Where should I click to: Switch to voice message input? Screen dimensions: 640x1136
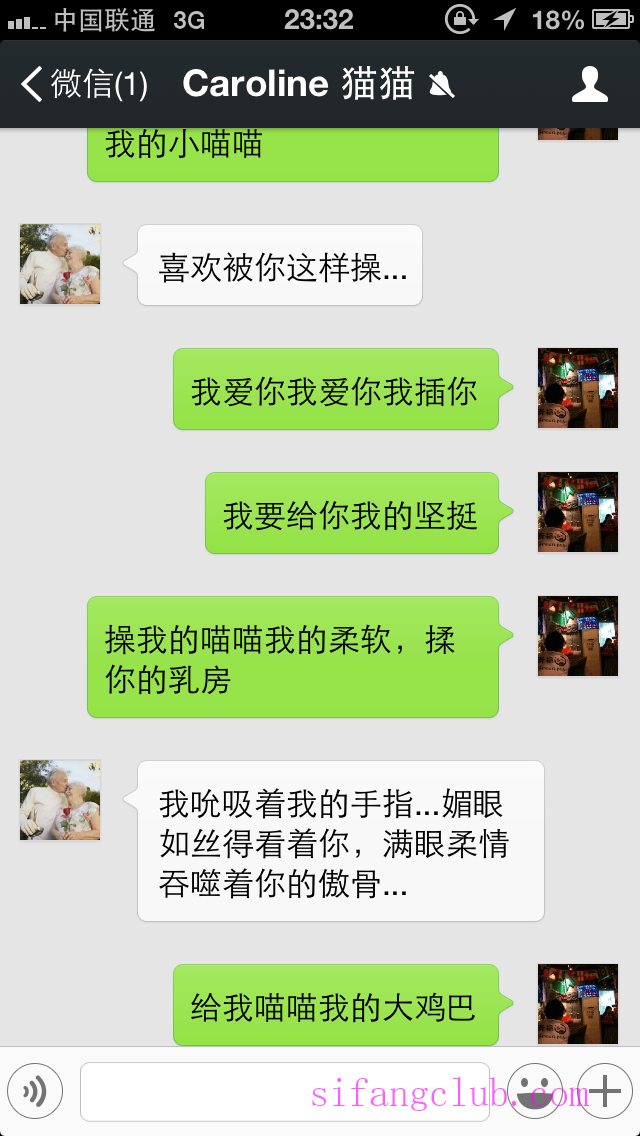(35, 1091)
